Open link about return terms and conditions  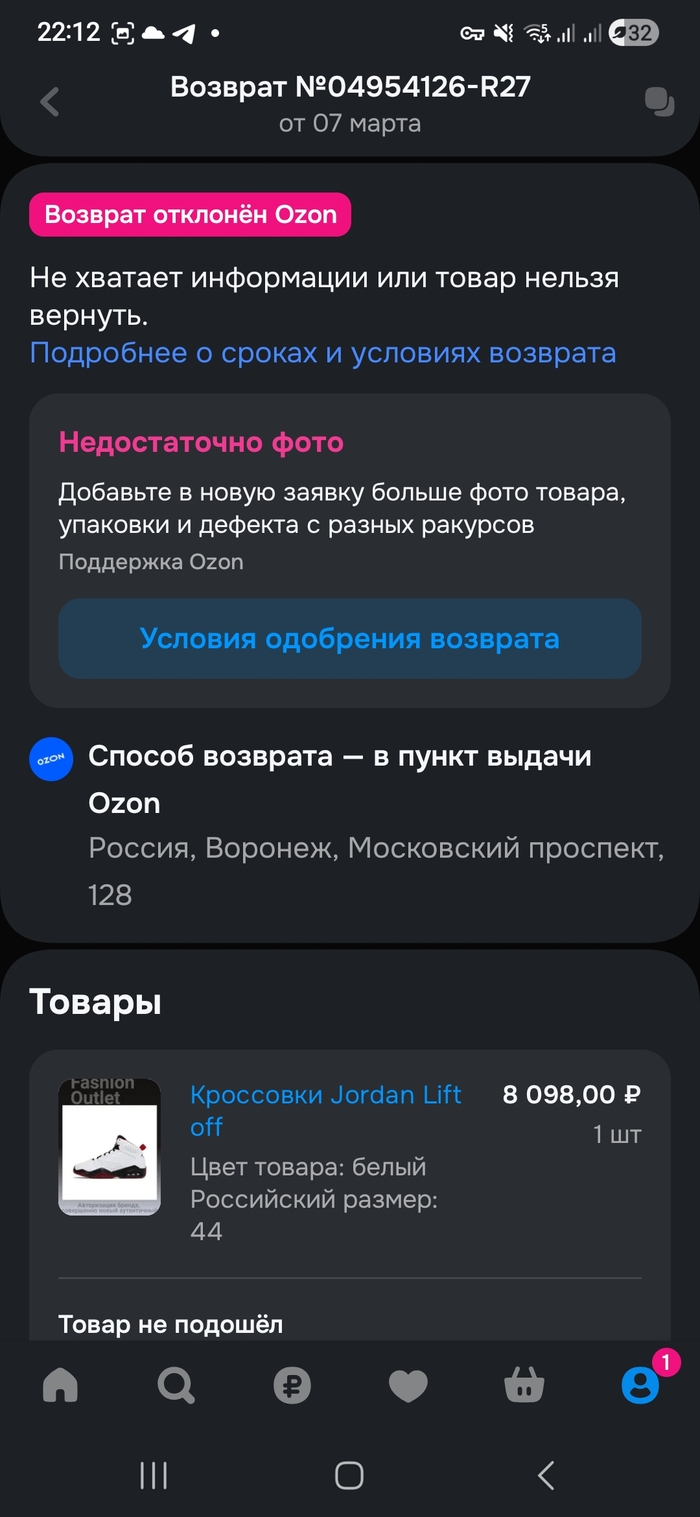(x=322, y=353)
